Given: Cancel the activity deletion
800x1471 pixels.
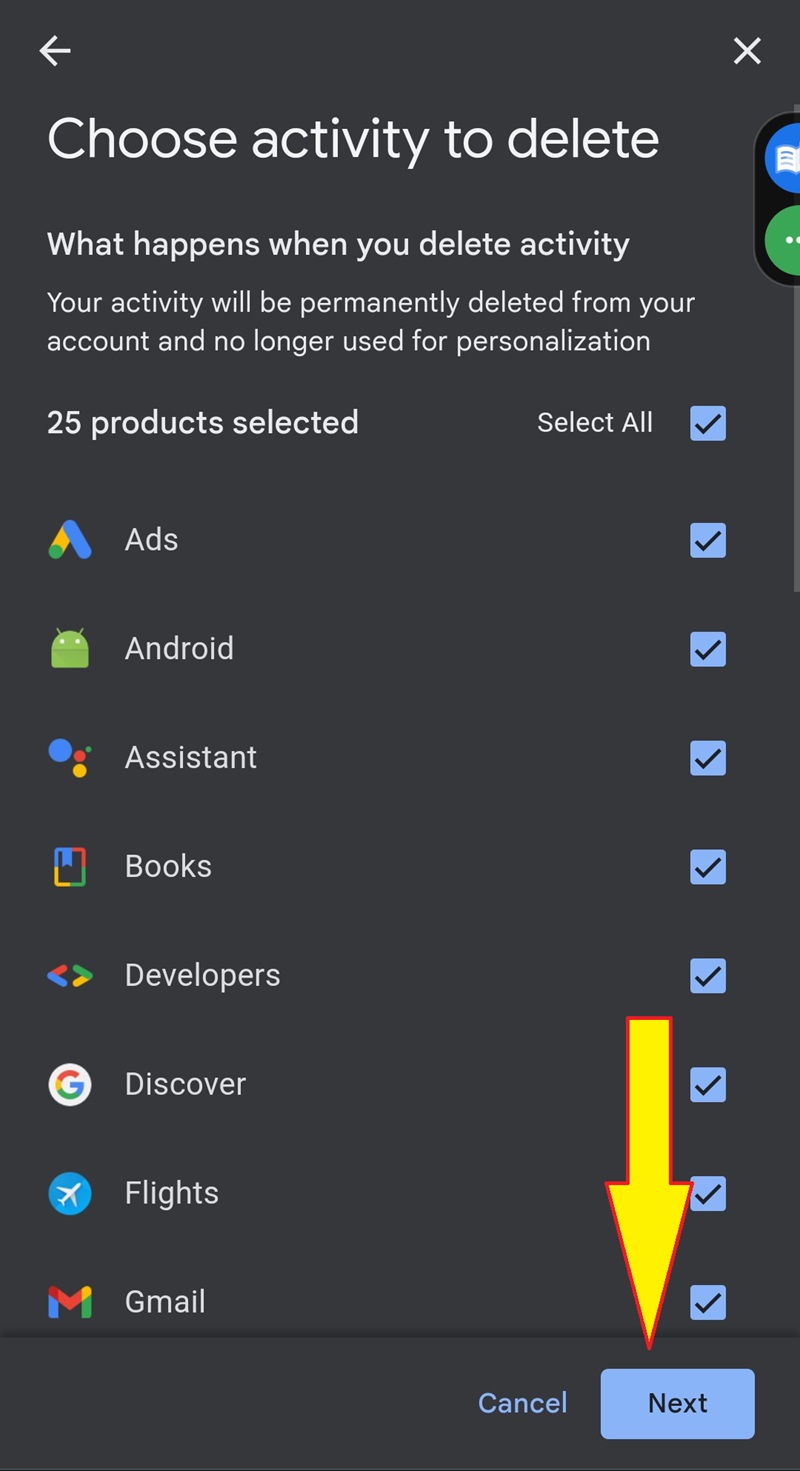Looking at the screenshot, I should coord(522,1403).
